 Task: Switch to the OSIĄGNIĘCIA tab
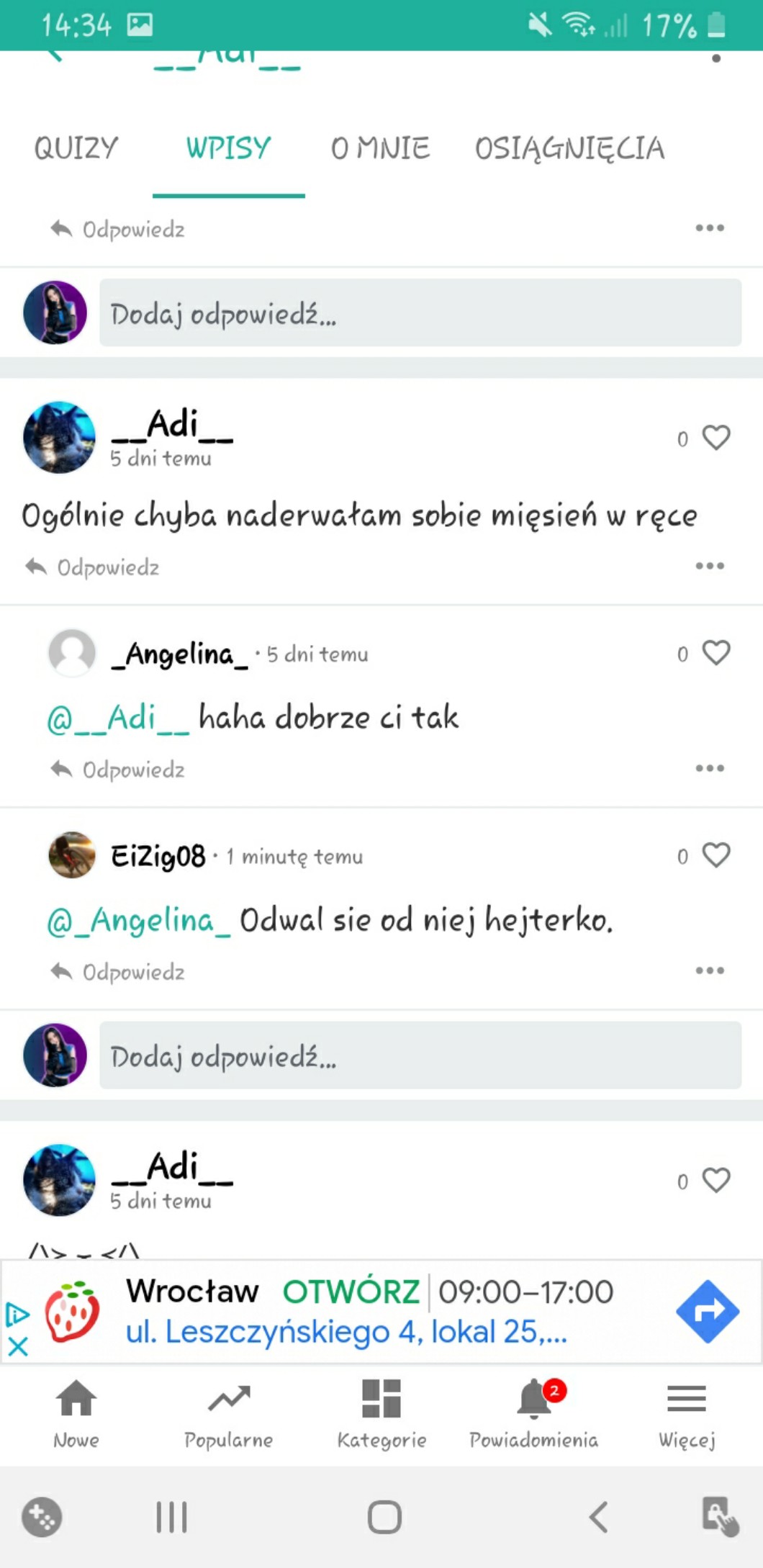pos(569,148)
